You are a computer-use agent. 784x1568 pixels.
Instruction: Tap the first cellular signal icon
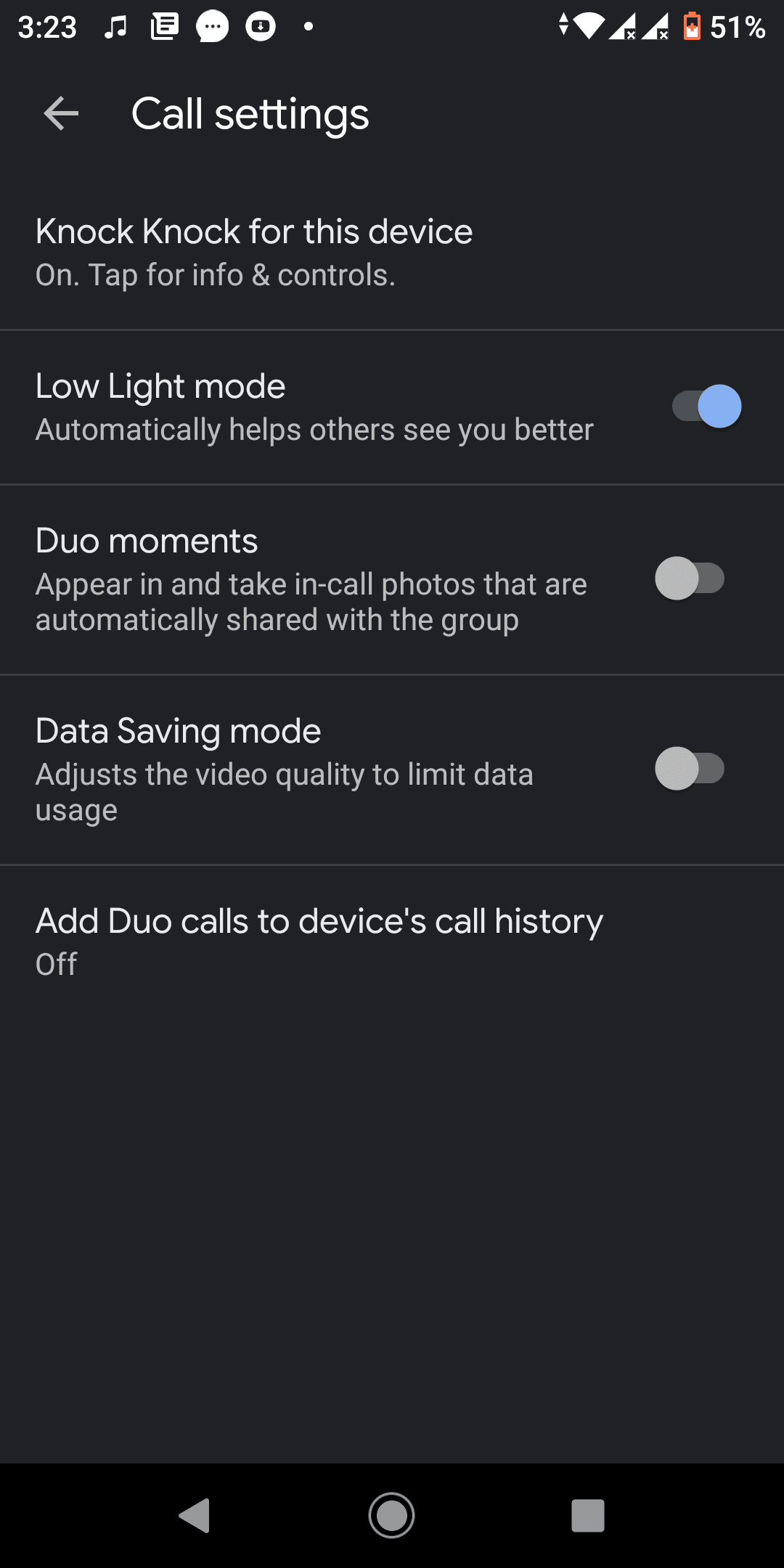click(622, 27)
